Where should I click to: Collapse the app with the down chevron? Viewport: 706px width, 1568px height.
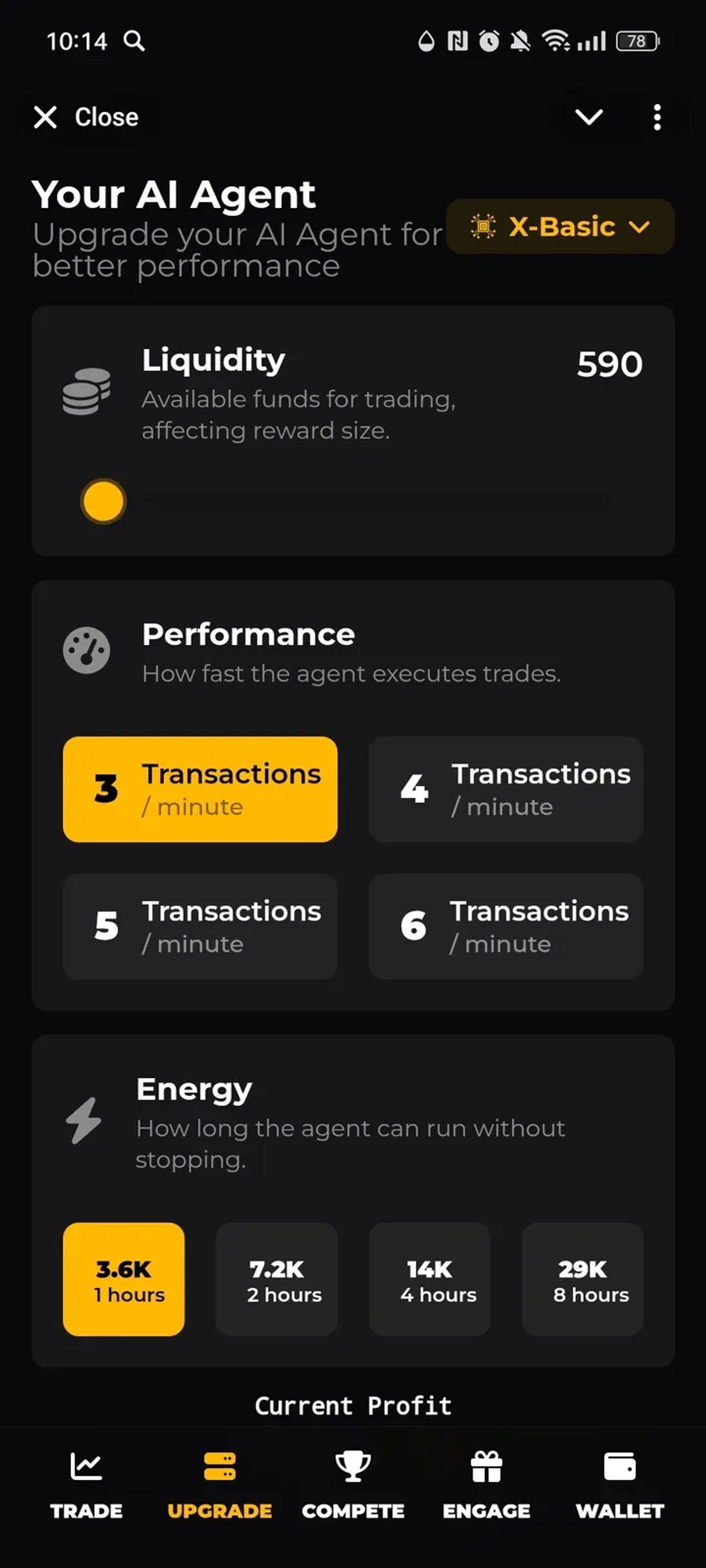click(x=589, y=117)
